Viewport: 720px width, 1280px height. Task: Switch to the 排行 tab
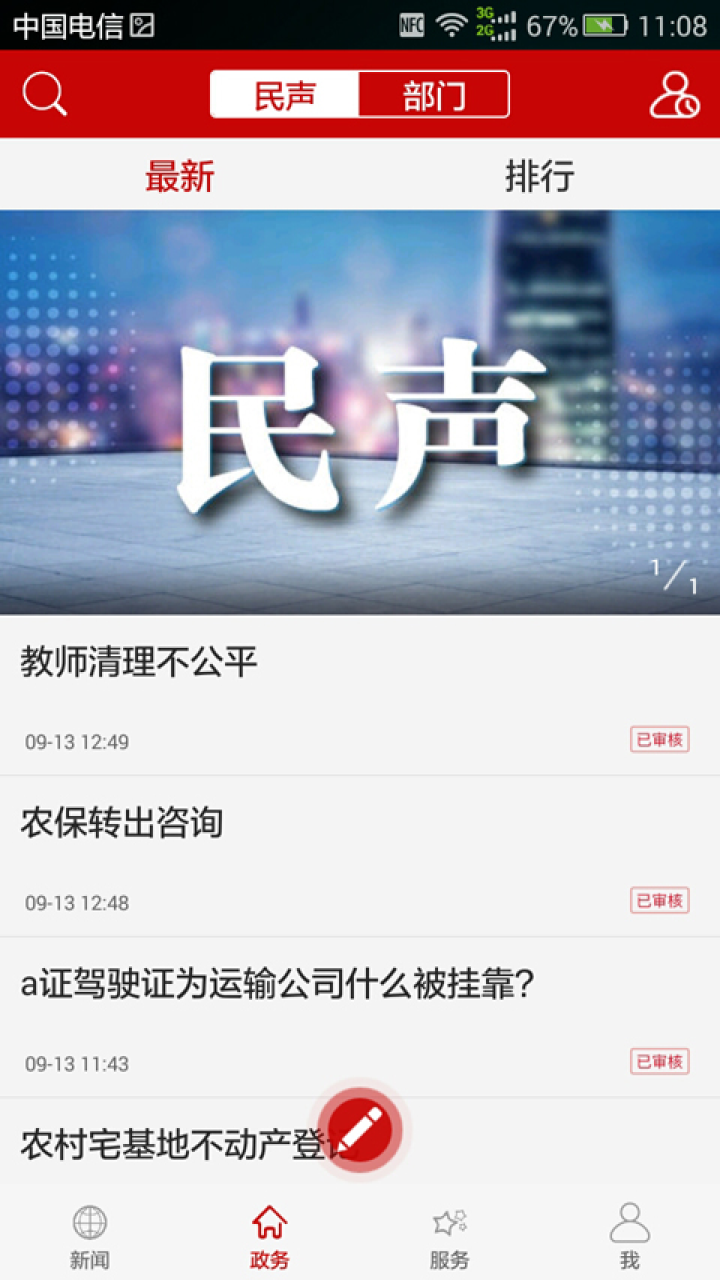(x=537, y=176)
